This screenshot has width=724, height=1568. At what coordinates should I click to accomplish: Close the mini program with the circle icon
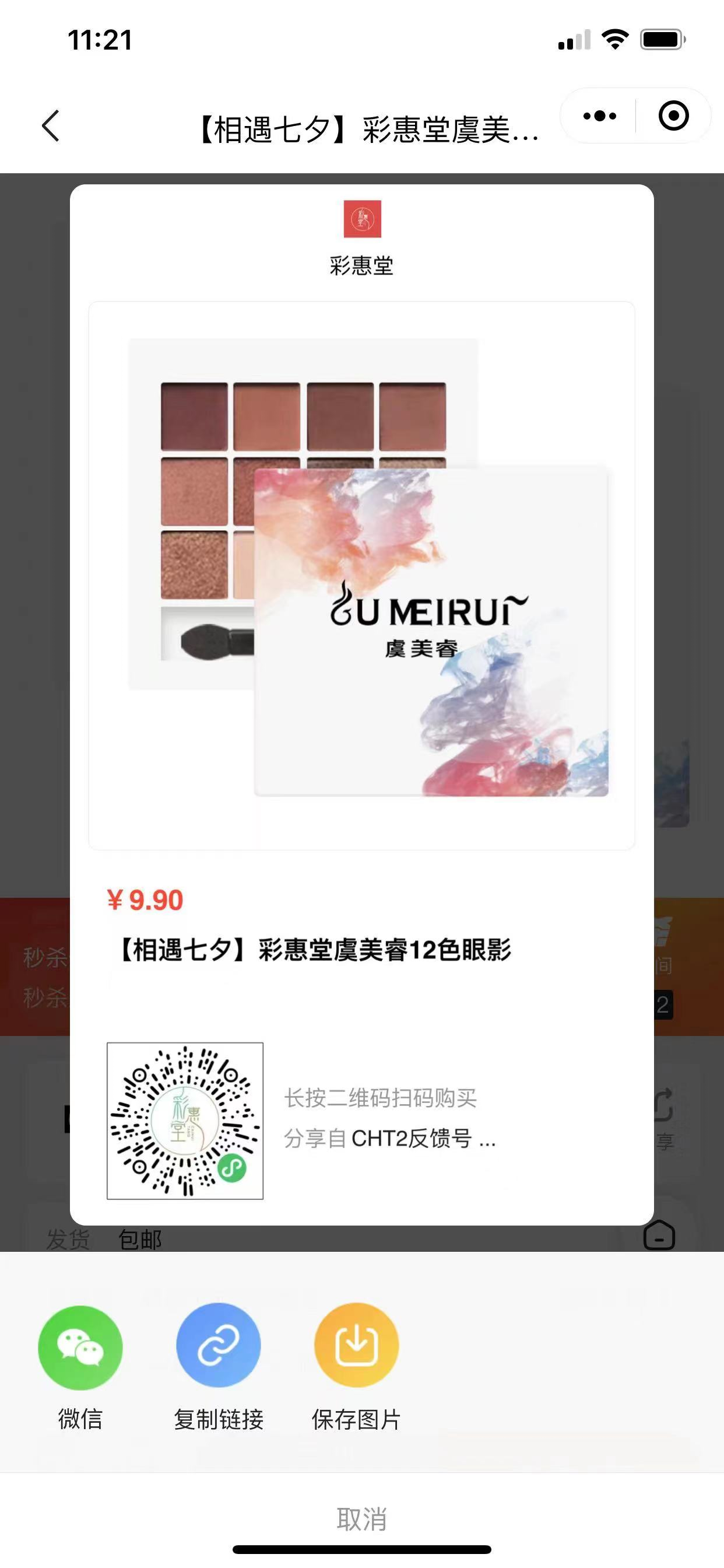point(673,116)
